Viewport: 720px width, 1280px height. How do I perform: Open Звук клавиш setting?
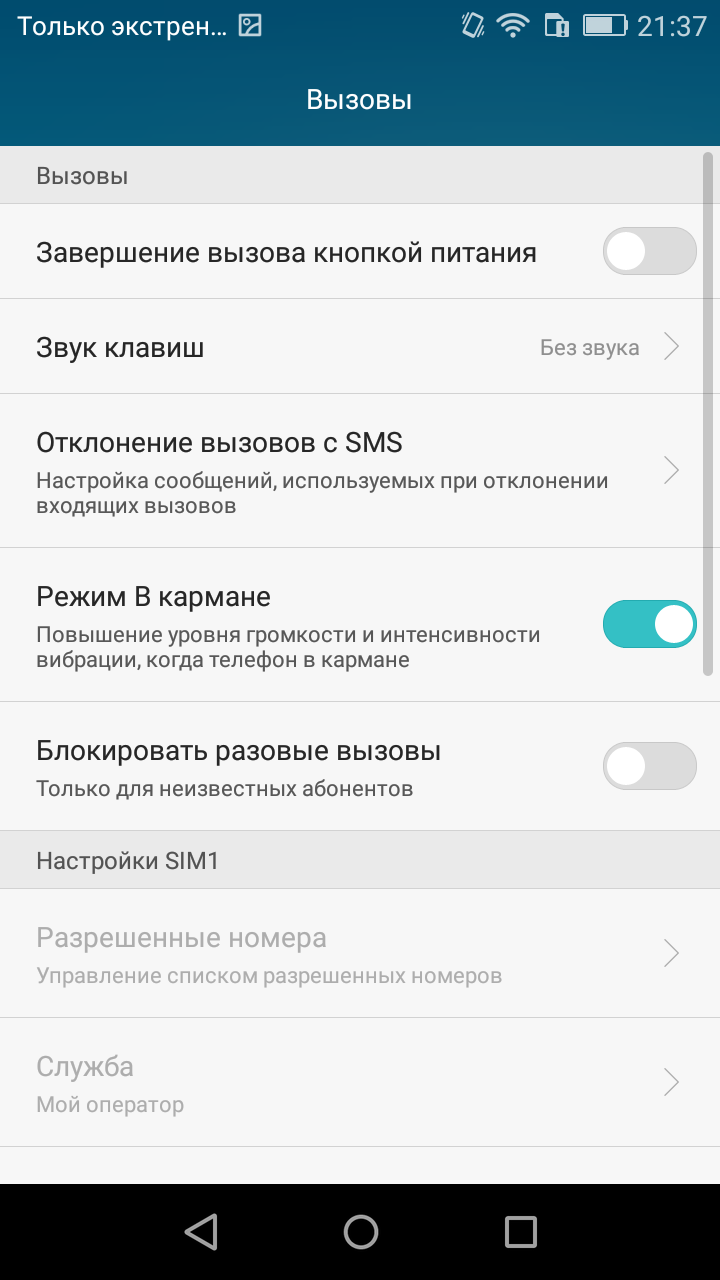pos(360,347)
